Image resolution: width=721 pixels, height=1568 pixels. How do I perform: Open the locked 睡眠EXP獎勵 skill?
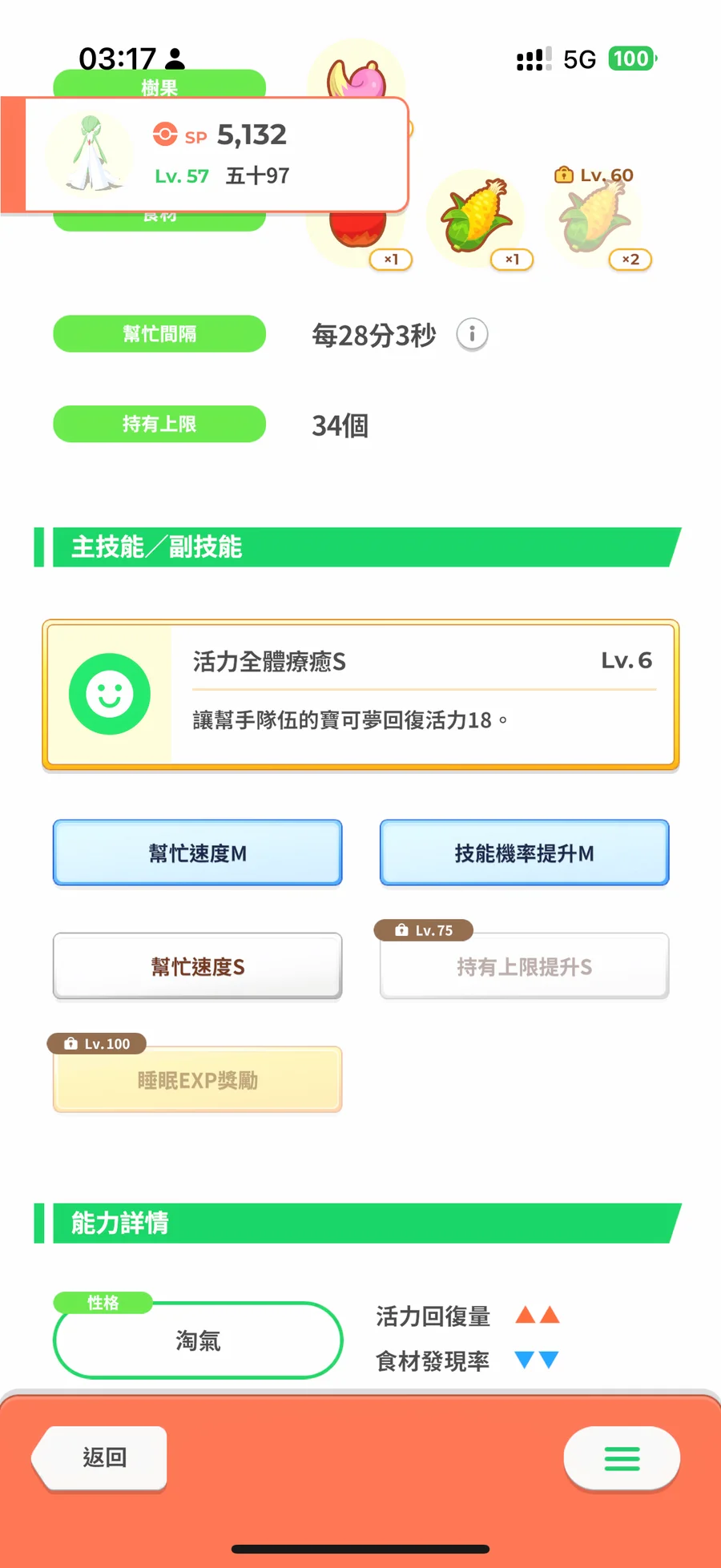click(x=198, y=1079)
